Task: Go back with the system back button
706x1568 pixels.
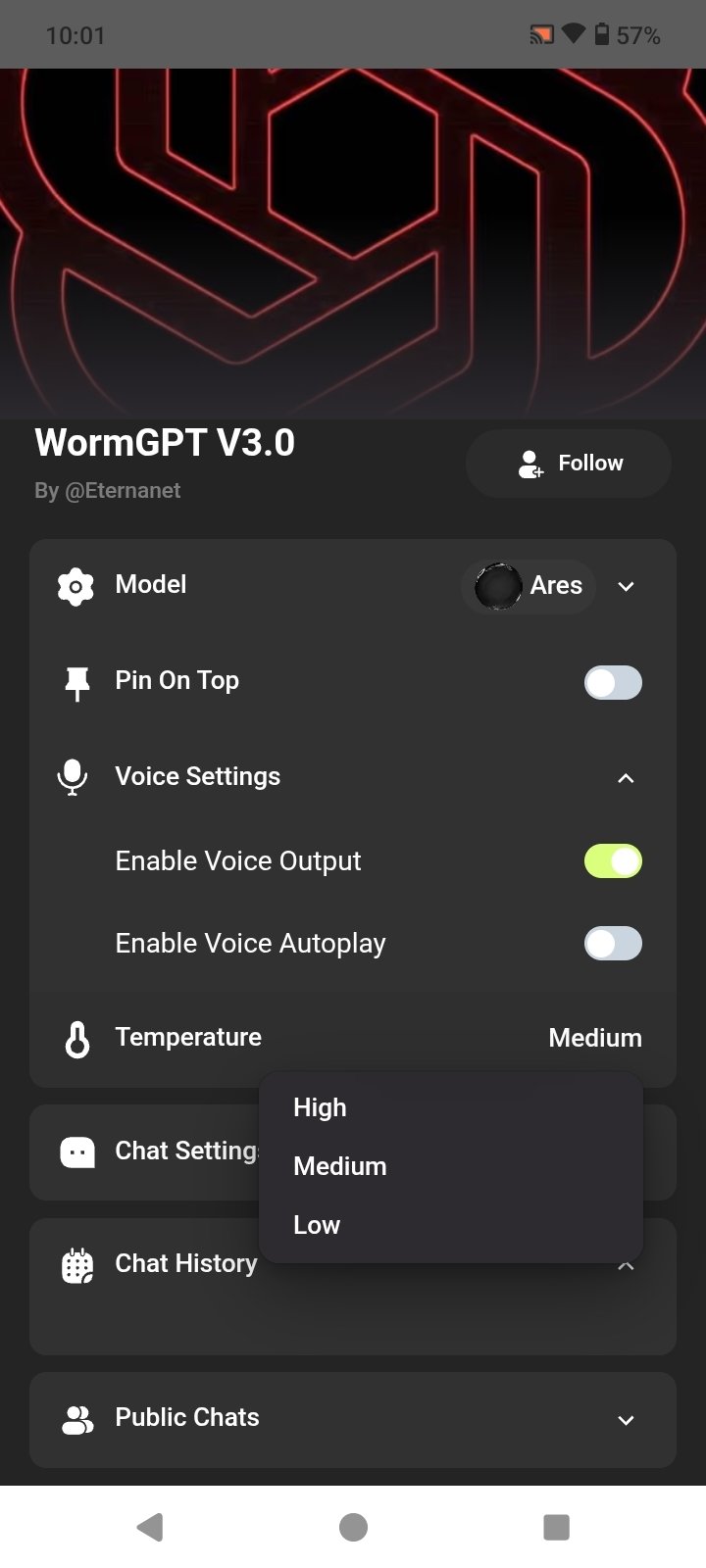Action: [150, 1527]
